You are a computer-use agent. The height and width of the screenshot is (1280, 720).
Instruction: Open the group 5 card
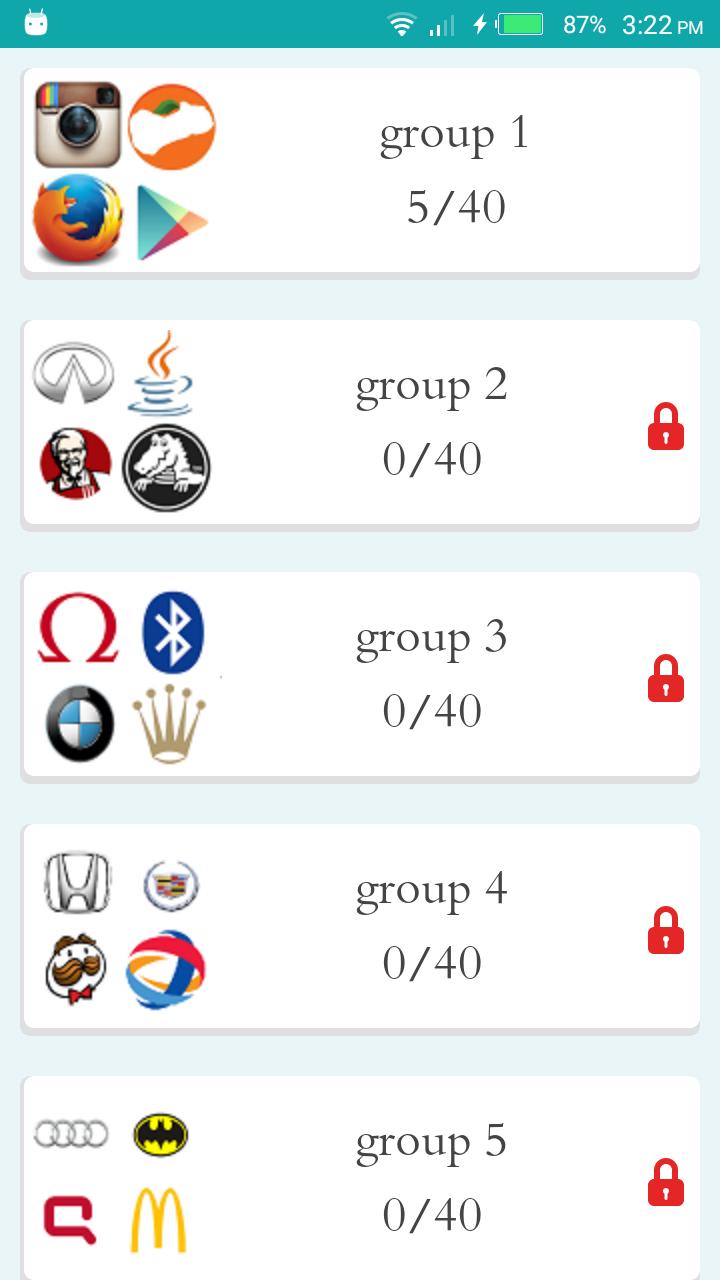point(360,1178)
